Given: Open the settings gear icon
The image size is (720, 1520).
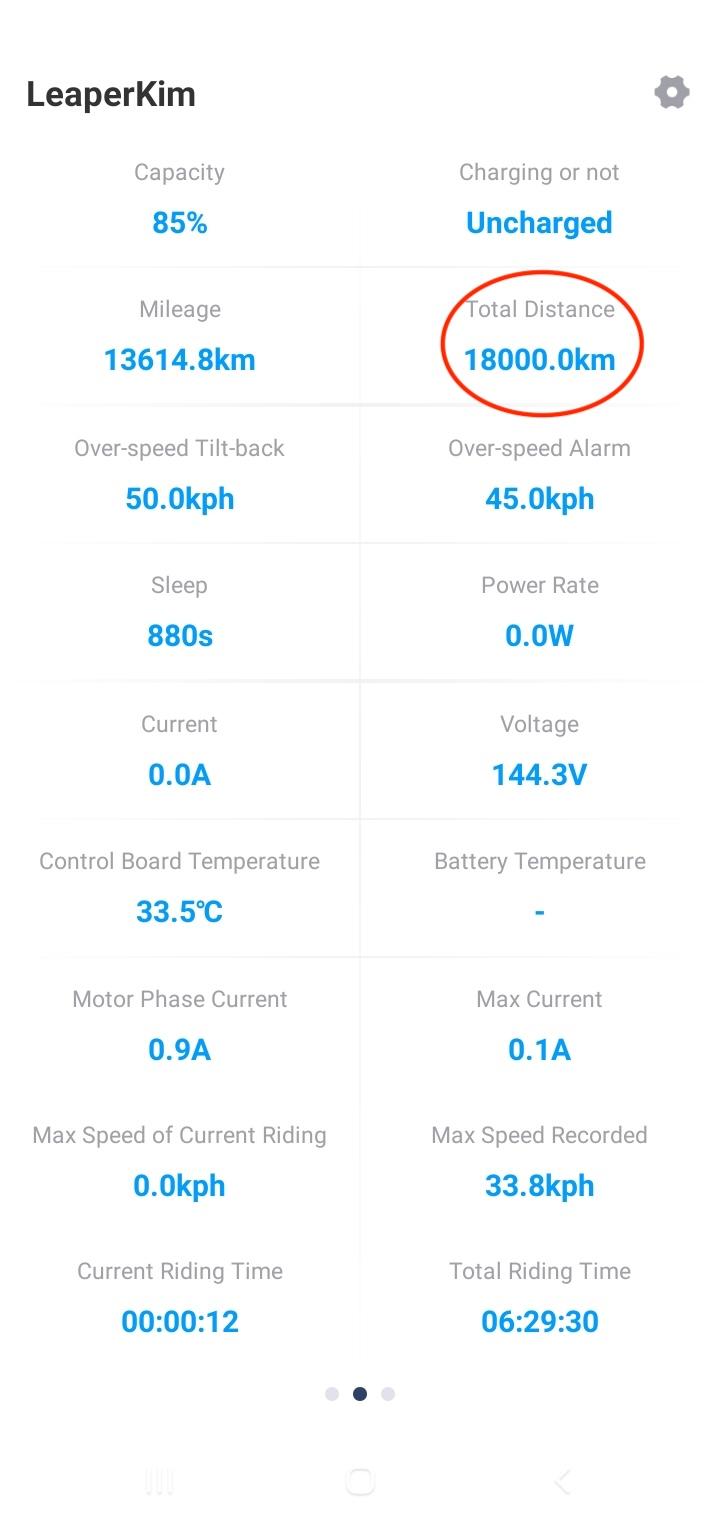Looking at the screenshot, I should [672, 93].
